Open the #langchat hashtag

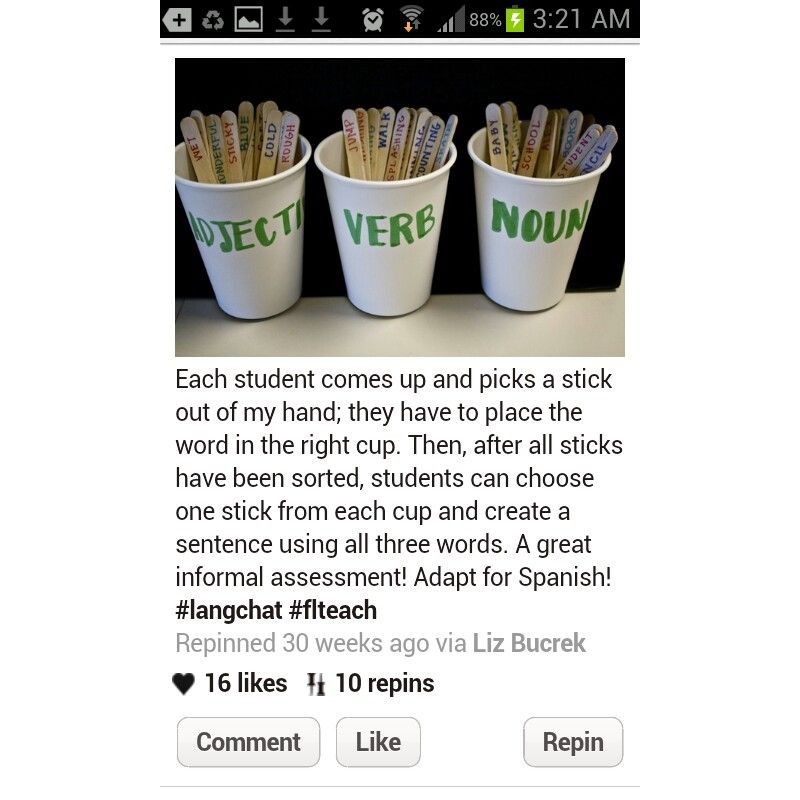tap(228, 610)
